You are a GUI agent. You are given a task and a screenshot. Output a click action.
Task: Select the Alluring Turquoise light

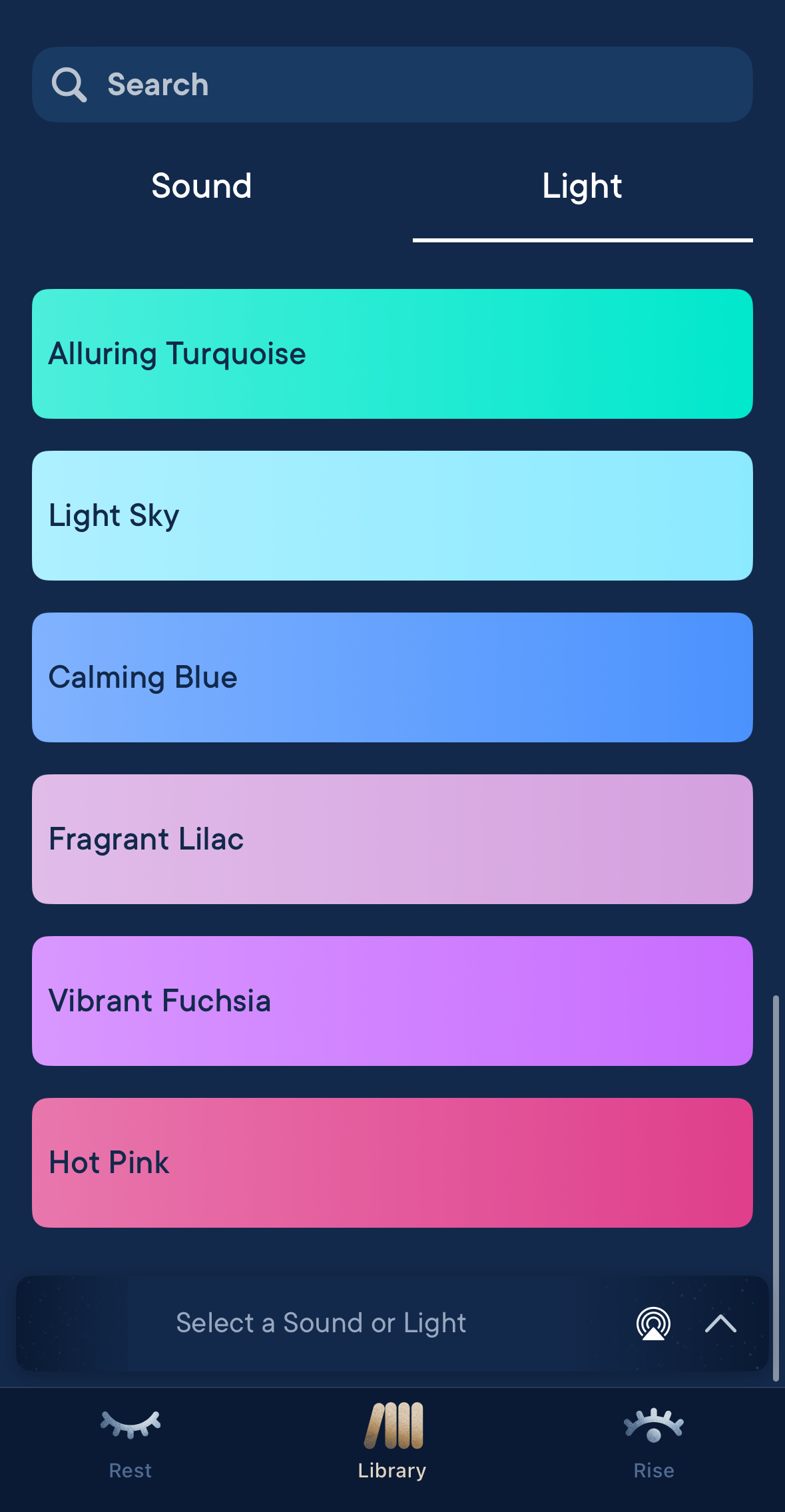(392, 354)
